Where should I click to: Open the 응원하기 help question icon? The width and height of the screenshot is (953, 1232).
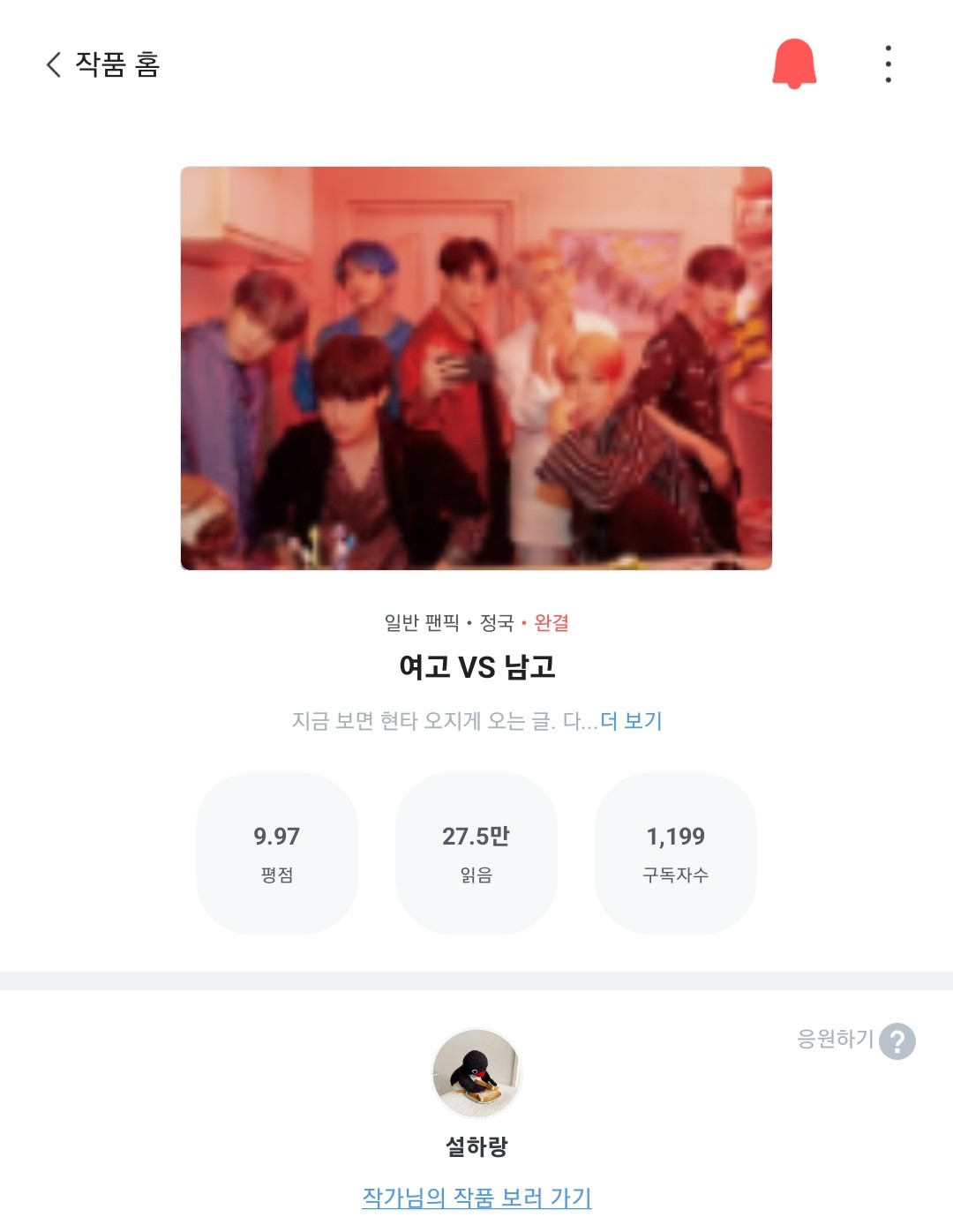pyautogui.click(x=897, y=1041)
